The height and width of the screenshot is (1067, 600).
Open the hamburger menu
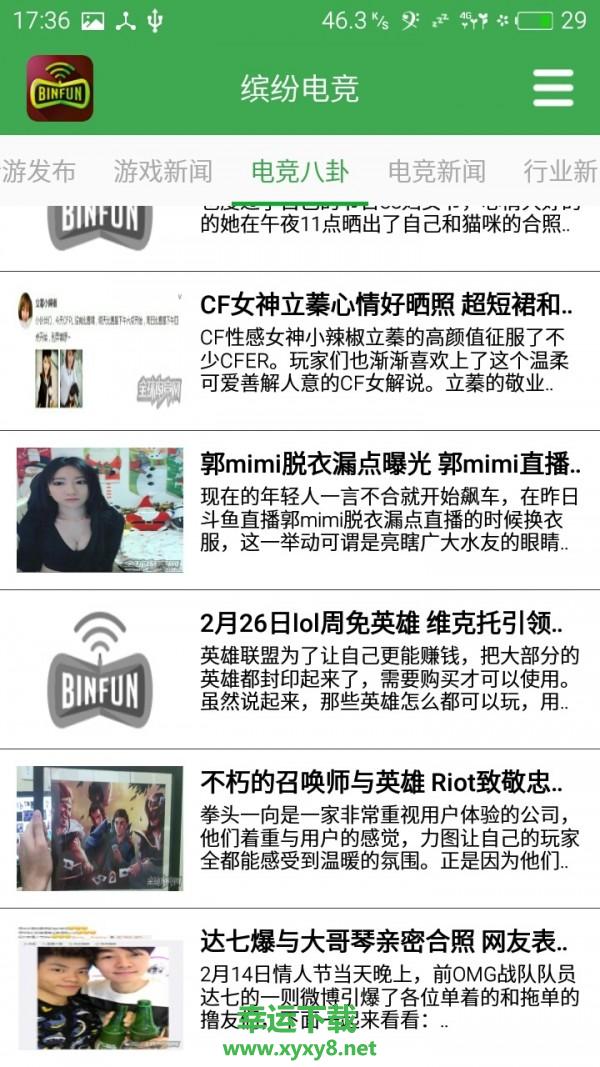[553, 88]
